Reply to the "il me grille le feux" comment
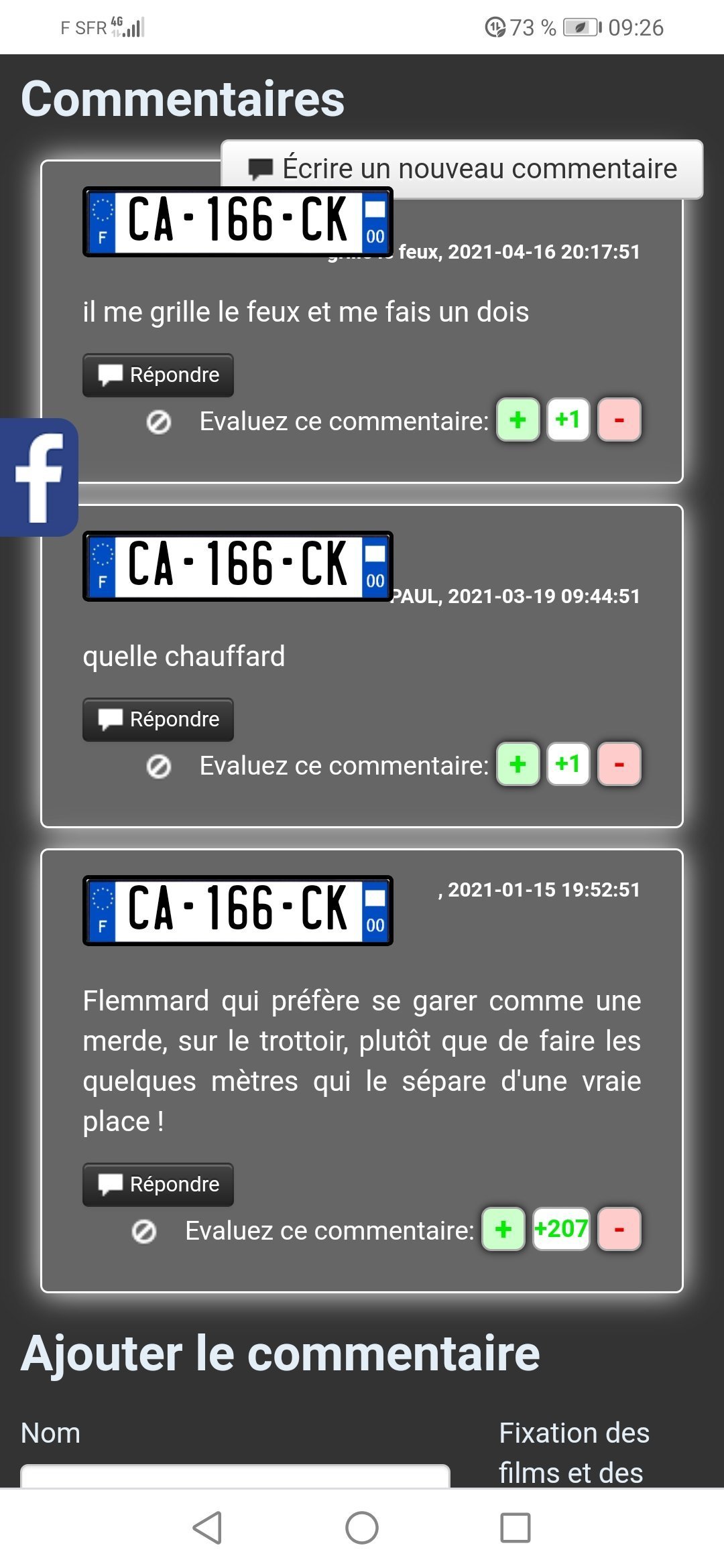Viewport: 724px width, 1568px height. [x=158, y=375]
